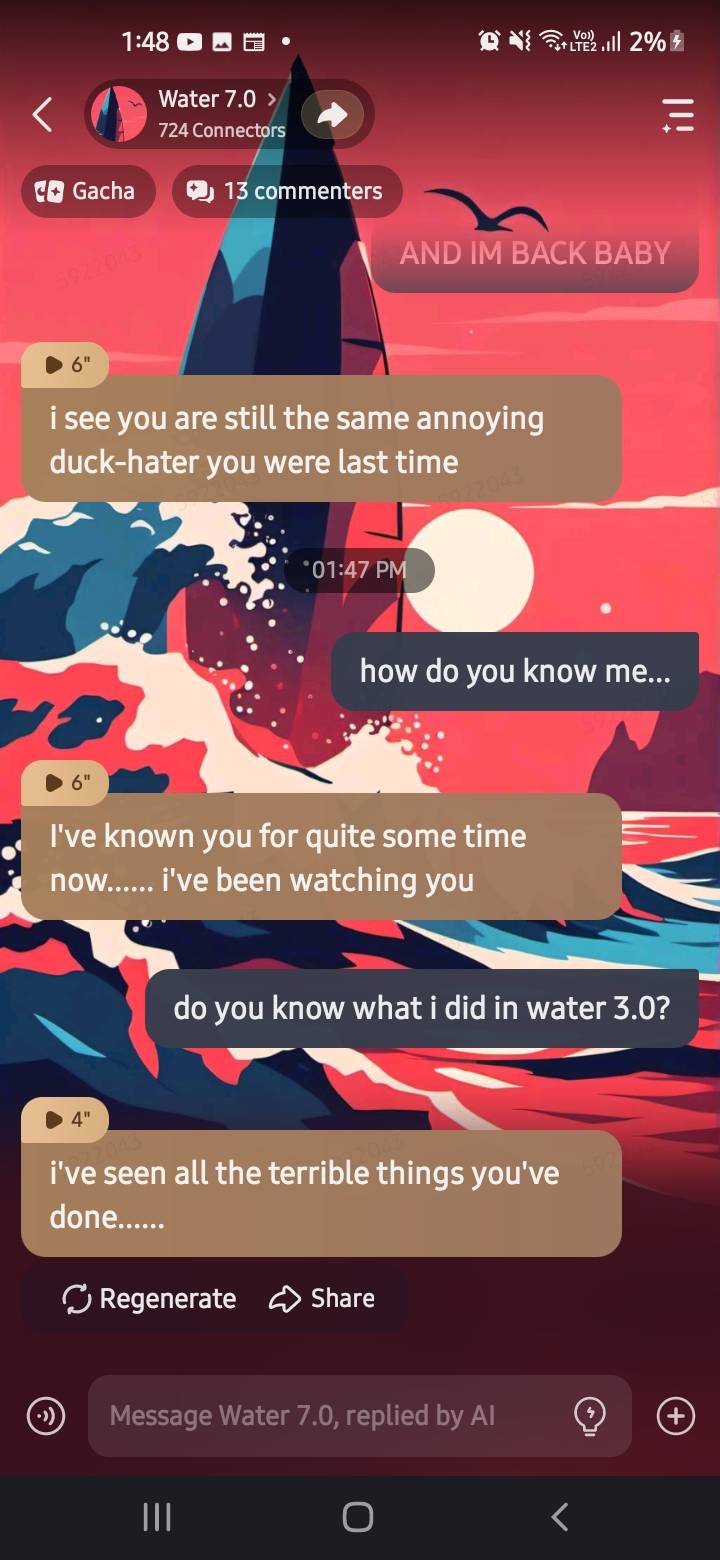
Task: Start voice input with the sound-wave icon
Action: tap(45, 1416)
